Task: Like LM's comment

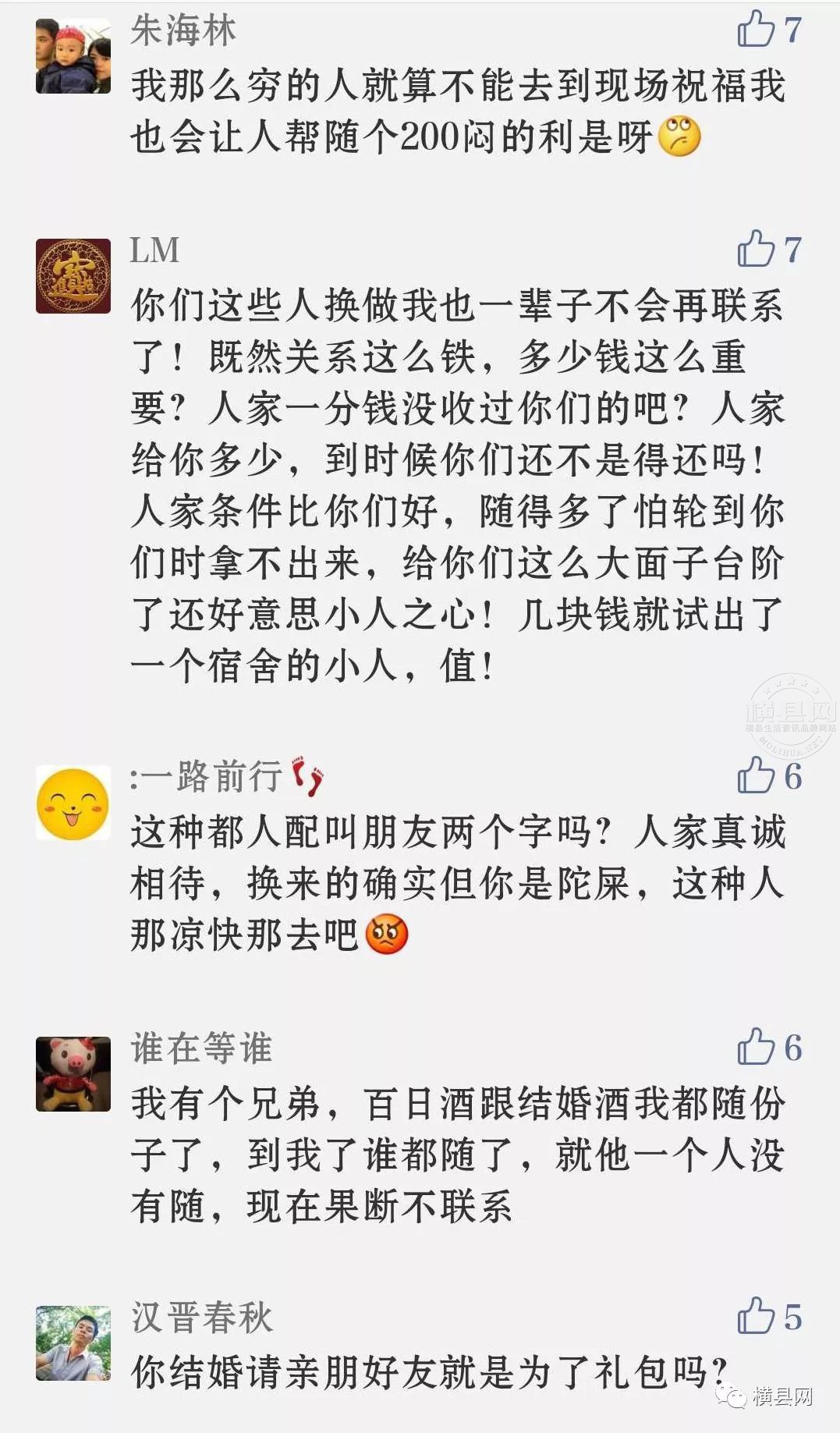Action: tap(755, 250)
